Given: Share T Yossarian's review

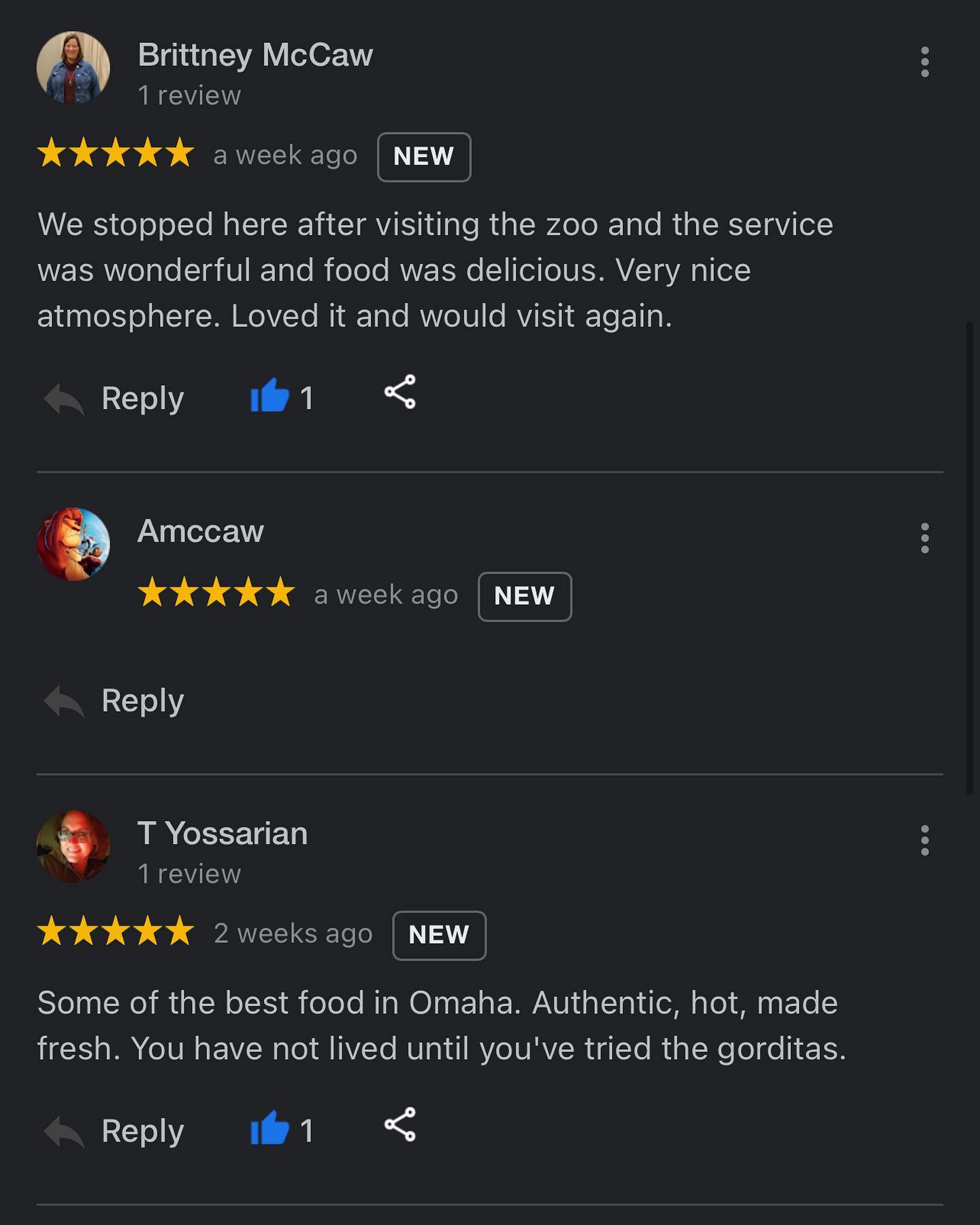Looking at the screenshot, I should (x=400, y=1124).
